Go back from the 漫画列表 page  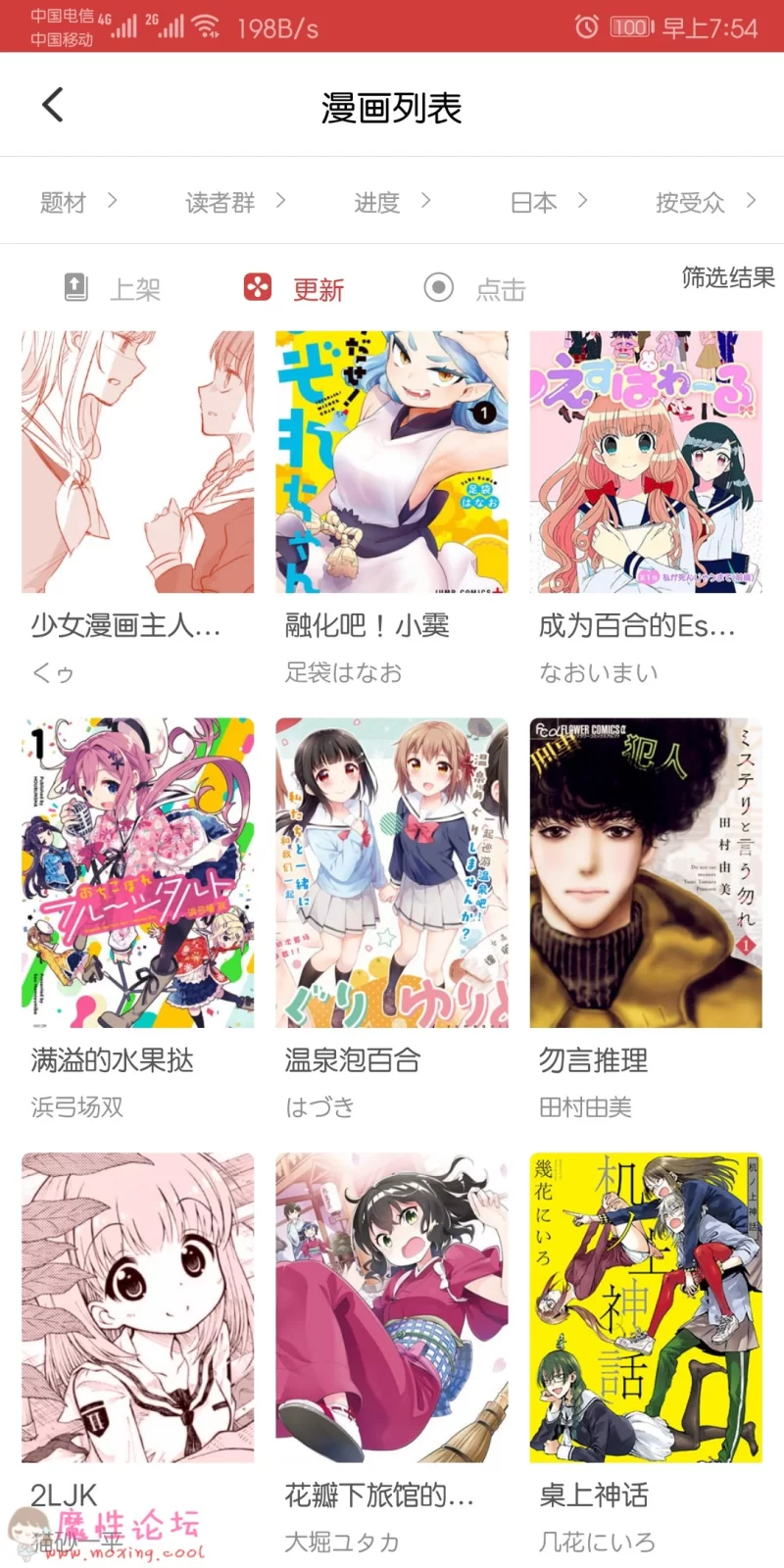pos(53,105)
